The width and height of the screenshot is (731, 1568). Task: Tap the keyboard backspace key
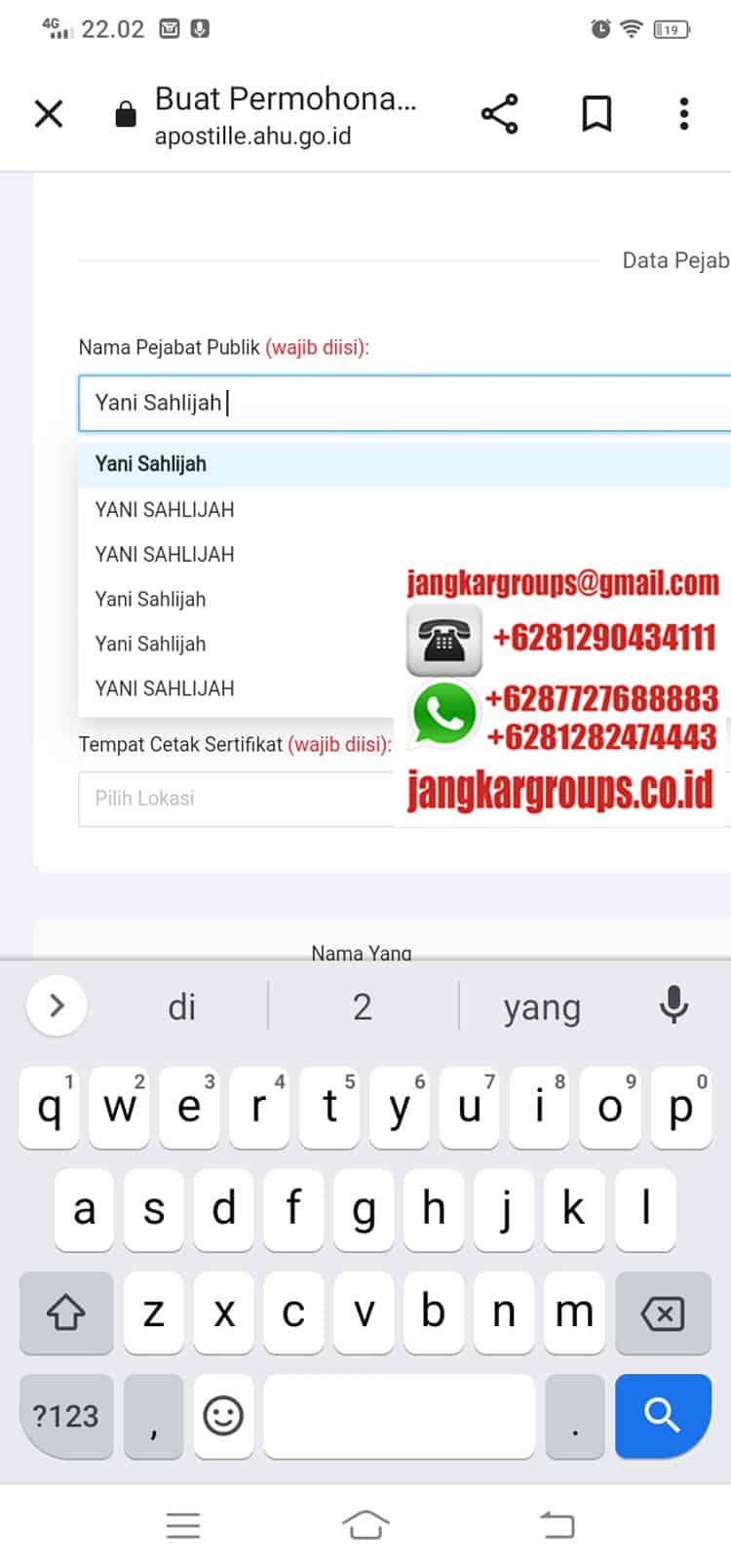(662, 1313)
